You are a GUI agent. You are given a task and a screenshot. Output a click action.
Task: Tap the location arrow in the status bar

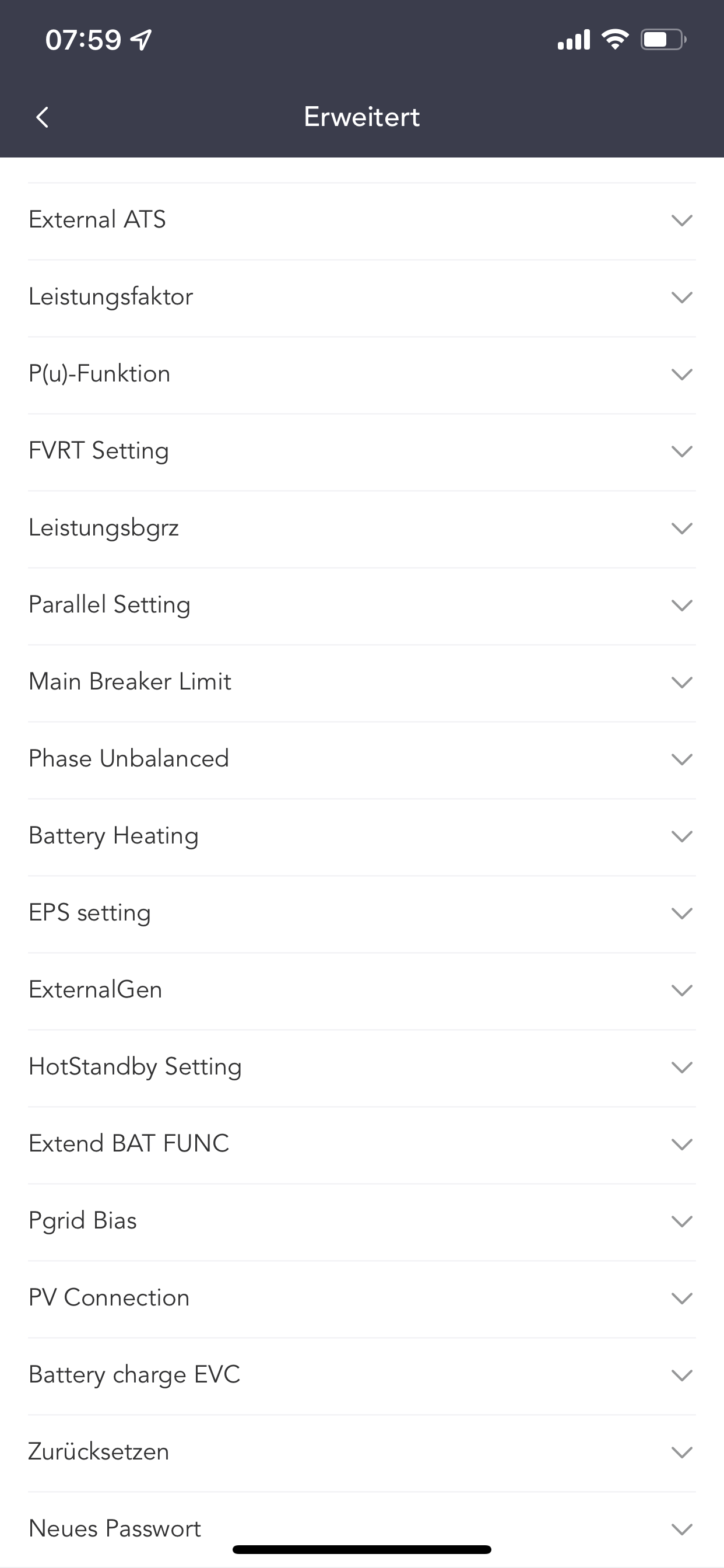(x=141, y=39)
